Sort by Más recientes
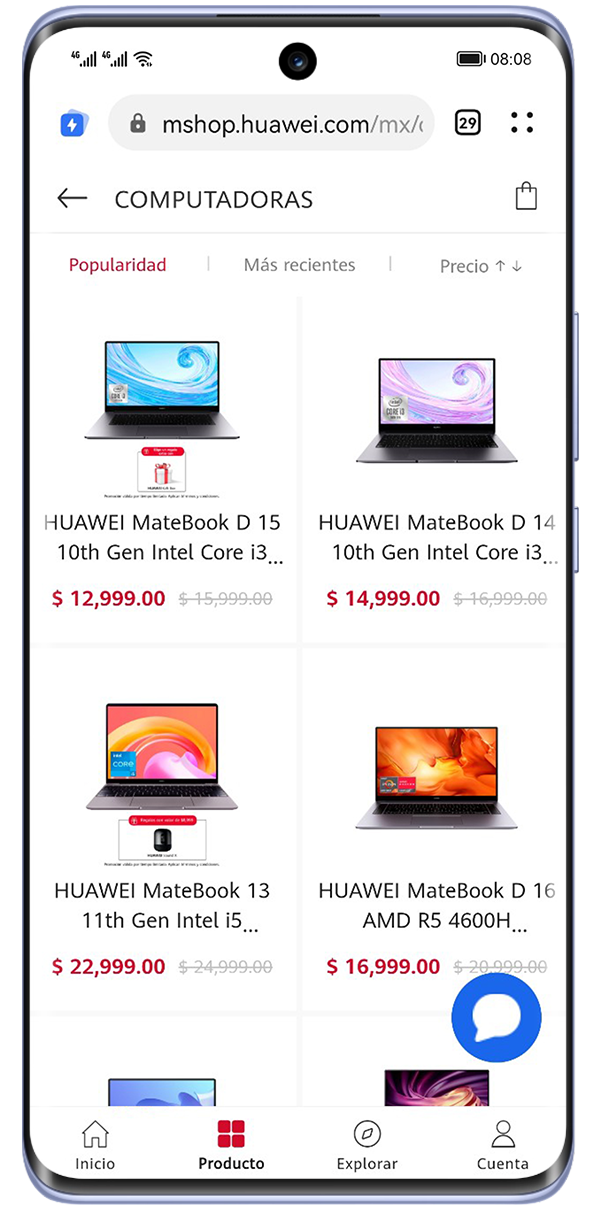The image size is (600, 1209). tap(299, 265)
